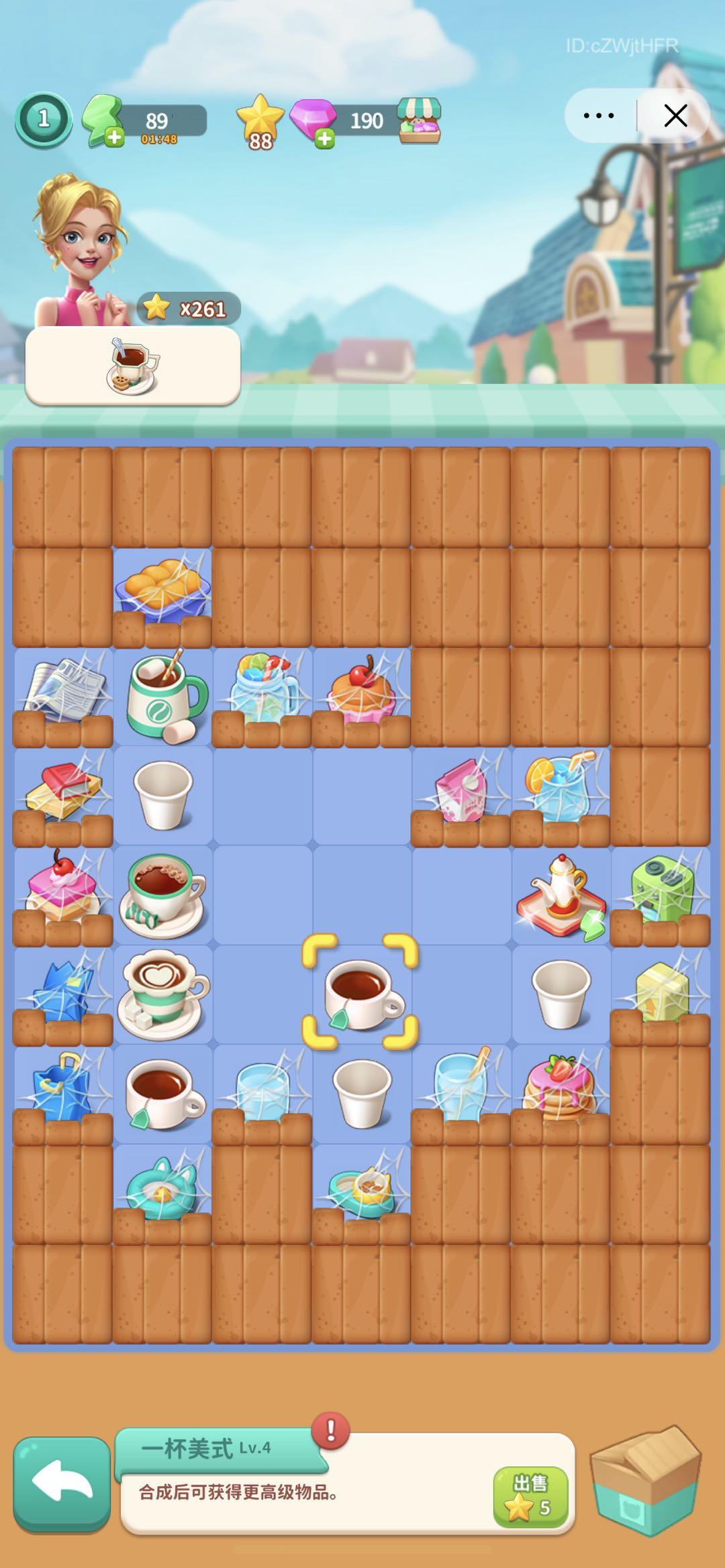Open the cardboard storage box
Viewport: 725px width, 1568px height.
(x=646, y=1479)
